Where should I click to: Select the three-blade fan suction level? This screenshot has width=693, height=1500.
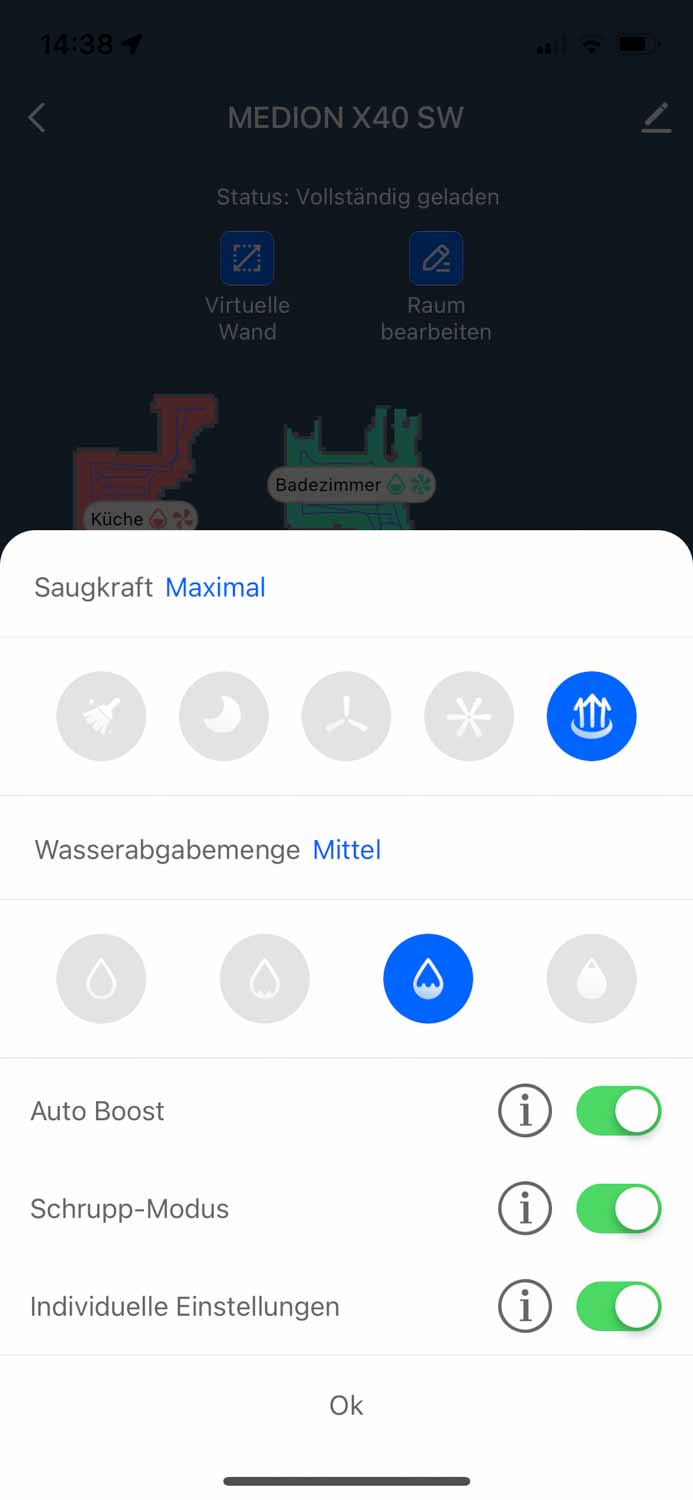coord(346,716)
